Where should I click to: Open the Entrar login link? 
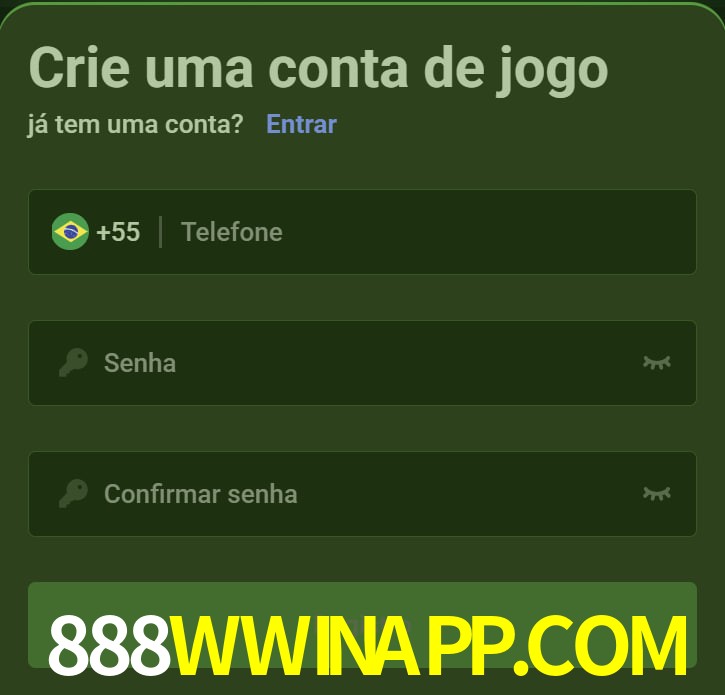click(301, 124)
